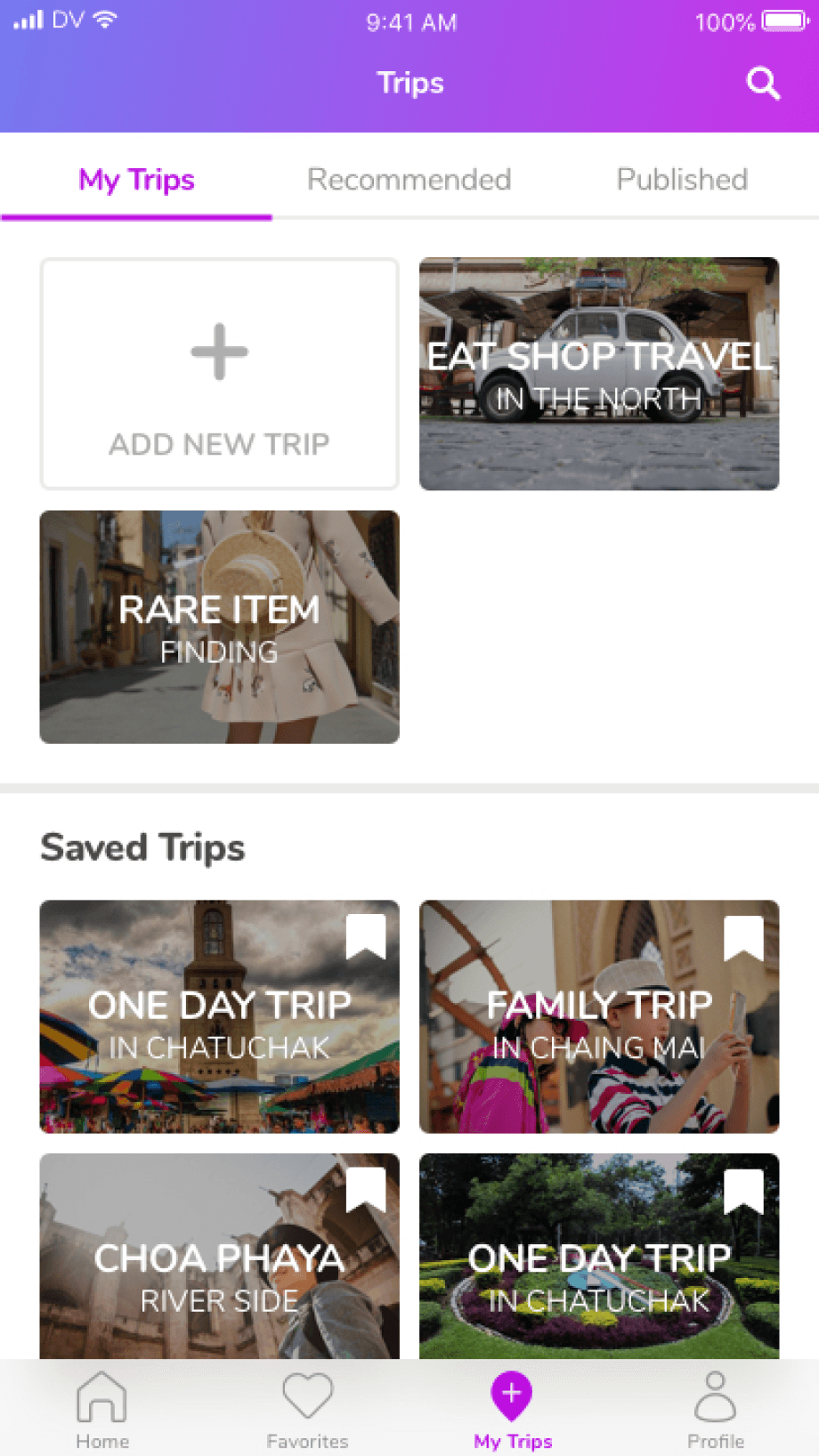Open the Favorites tab
The image size is (819, 1456).
(307, 1410)
